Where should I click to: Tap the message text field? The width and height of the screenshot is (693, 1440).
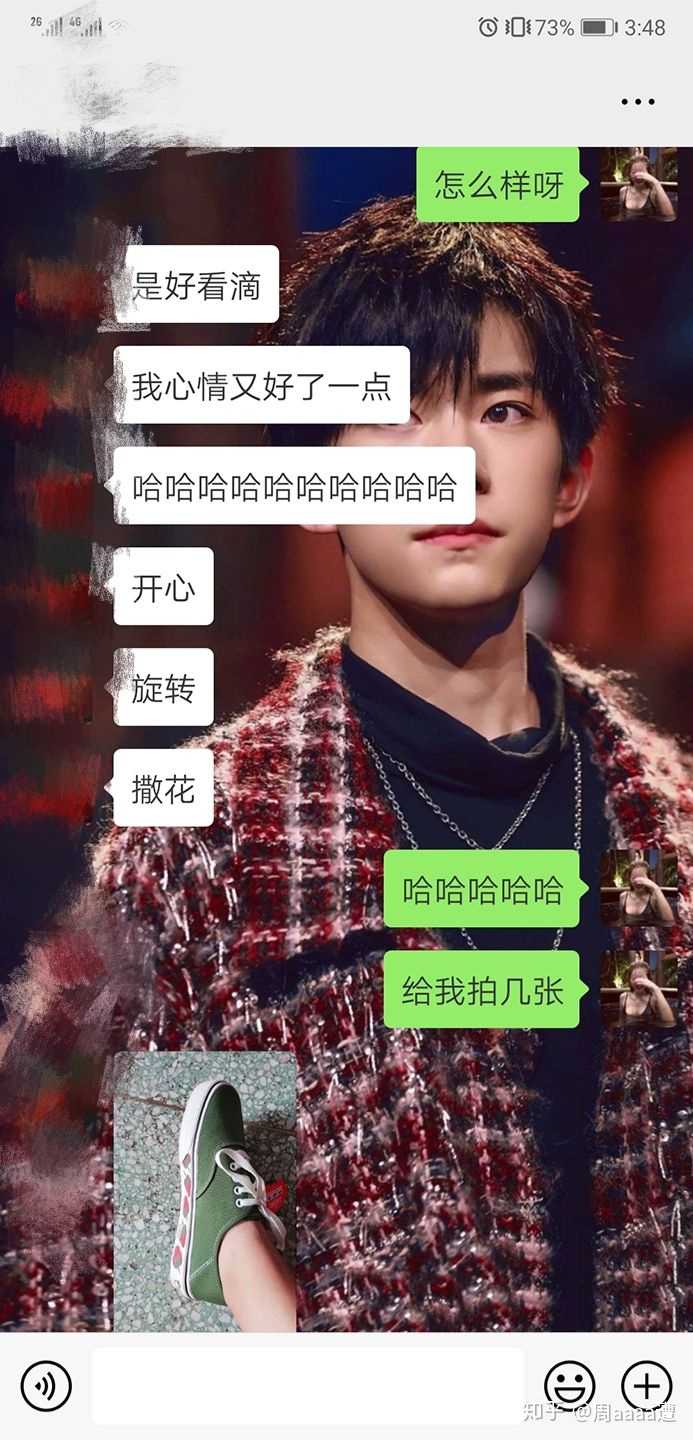tap(308, 1386)
